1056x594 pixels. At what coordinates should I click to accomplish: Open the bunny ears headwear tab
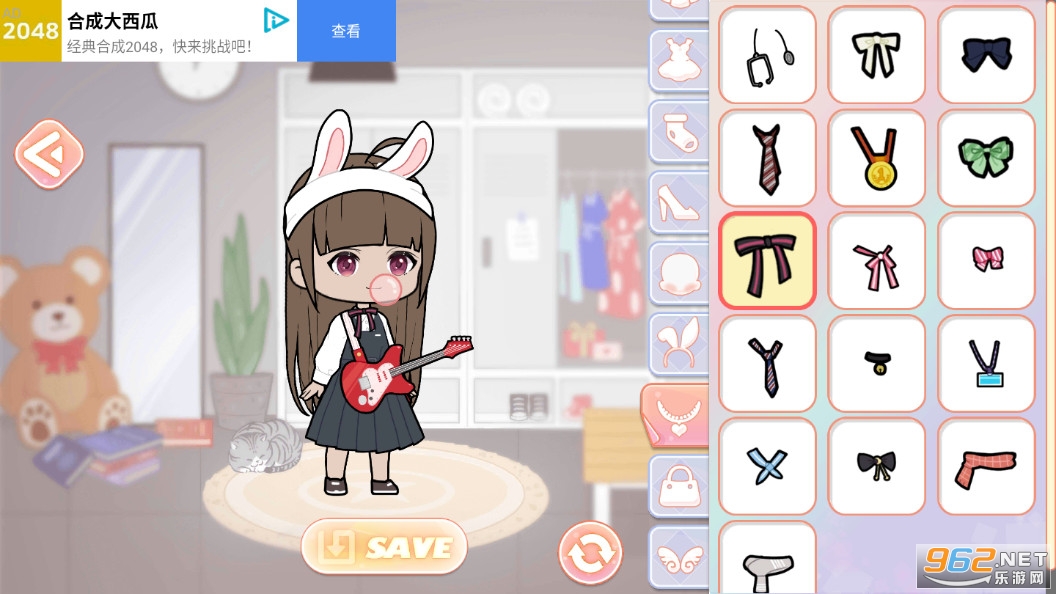(678, 344)
